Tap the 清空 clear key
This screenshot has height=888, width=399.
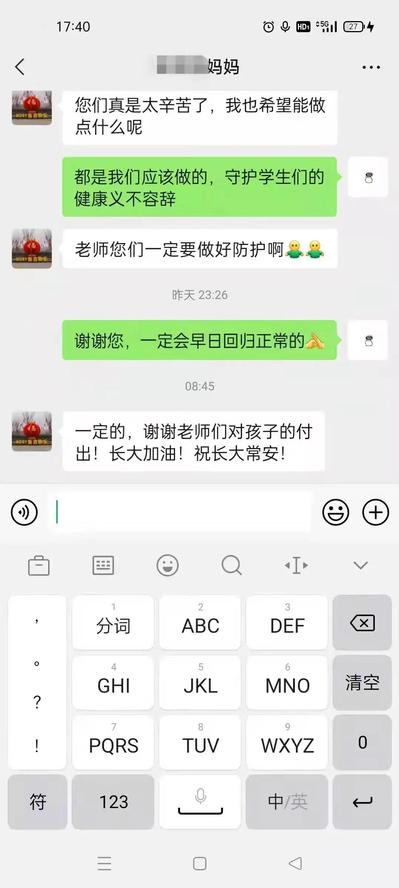click(362, 682)
